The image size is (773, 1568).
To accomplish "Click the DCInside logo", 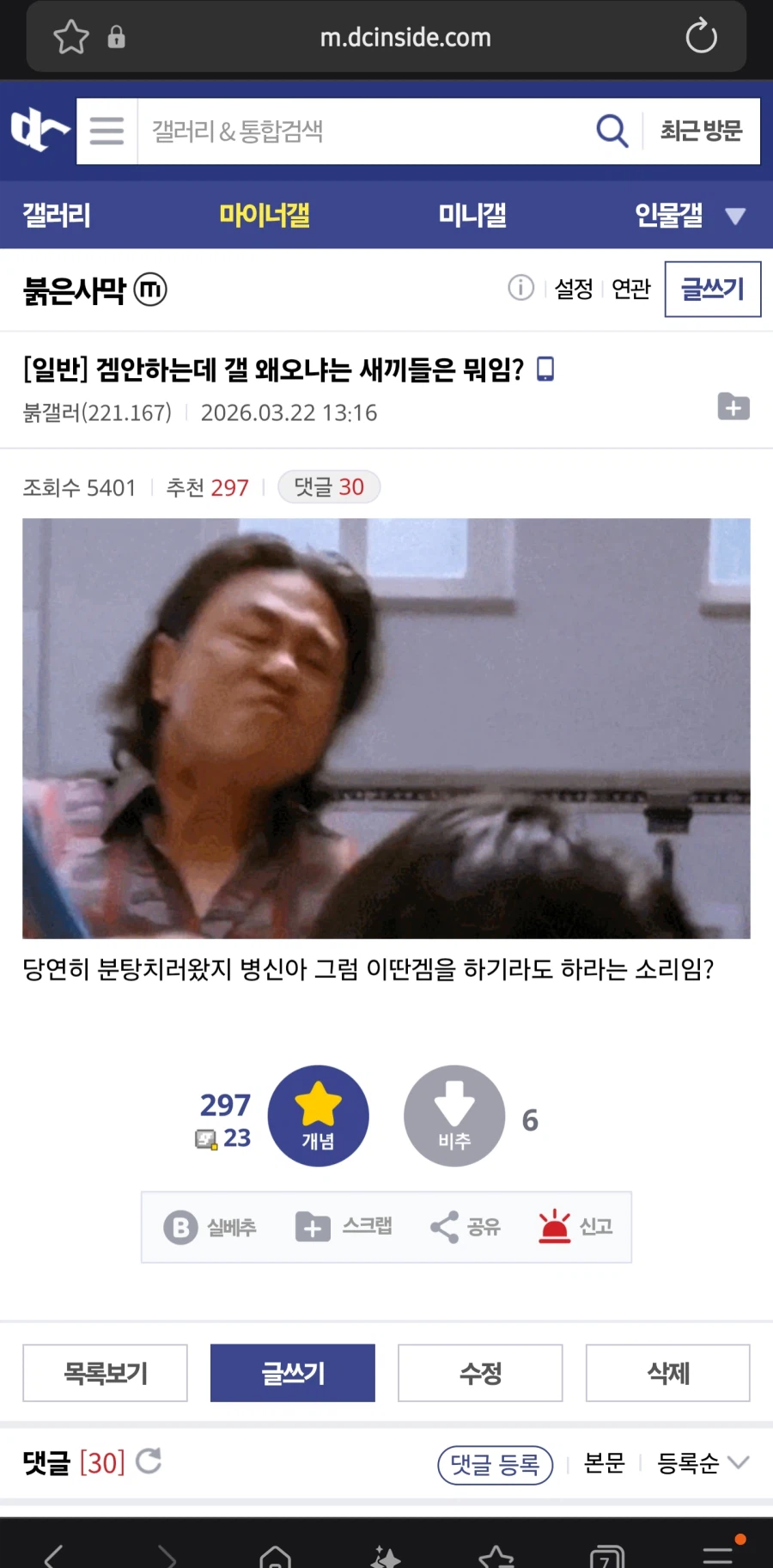I will [39, 131].
